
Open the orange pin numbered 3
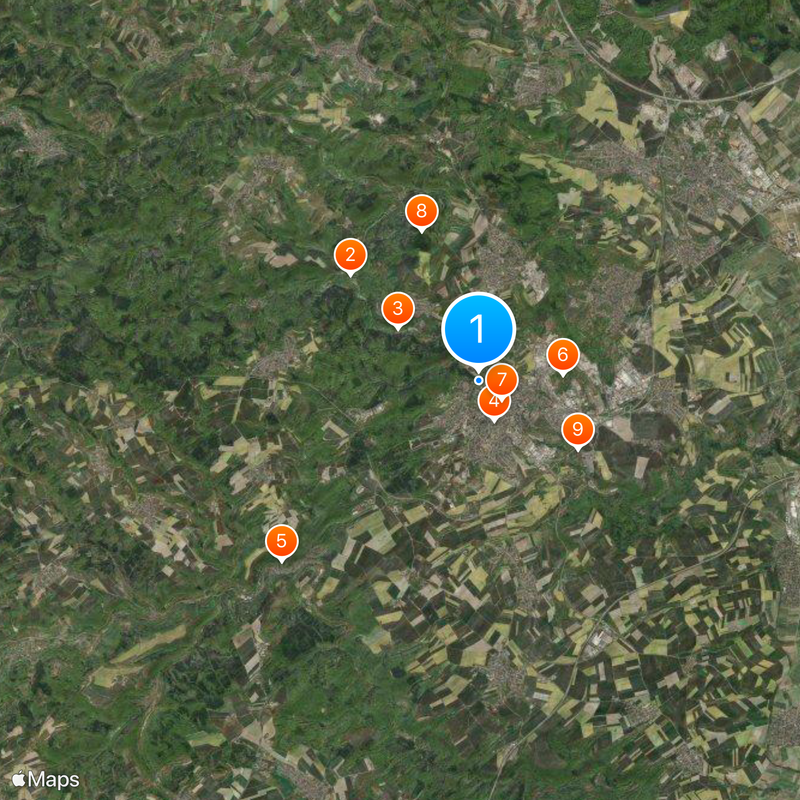pos(398,309)
